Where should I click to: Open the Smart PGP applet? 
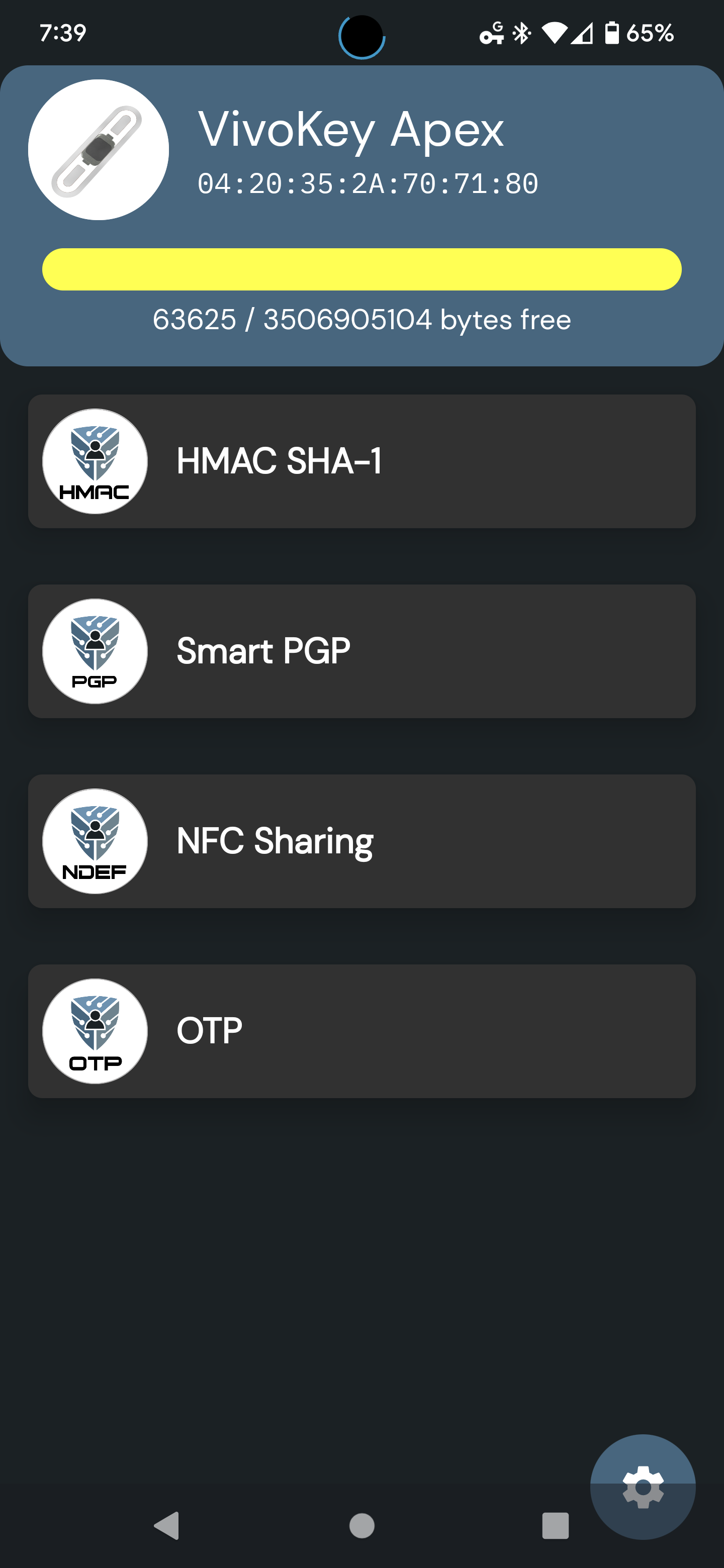tap(361, 651)
